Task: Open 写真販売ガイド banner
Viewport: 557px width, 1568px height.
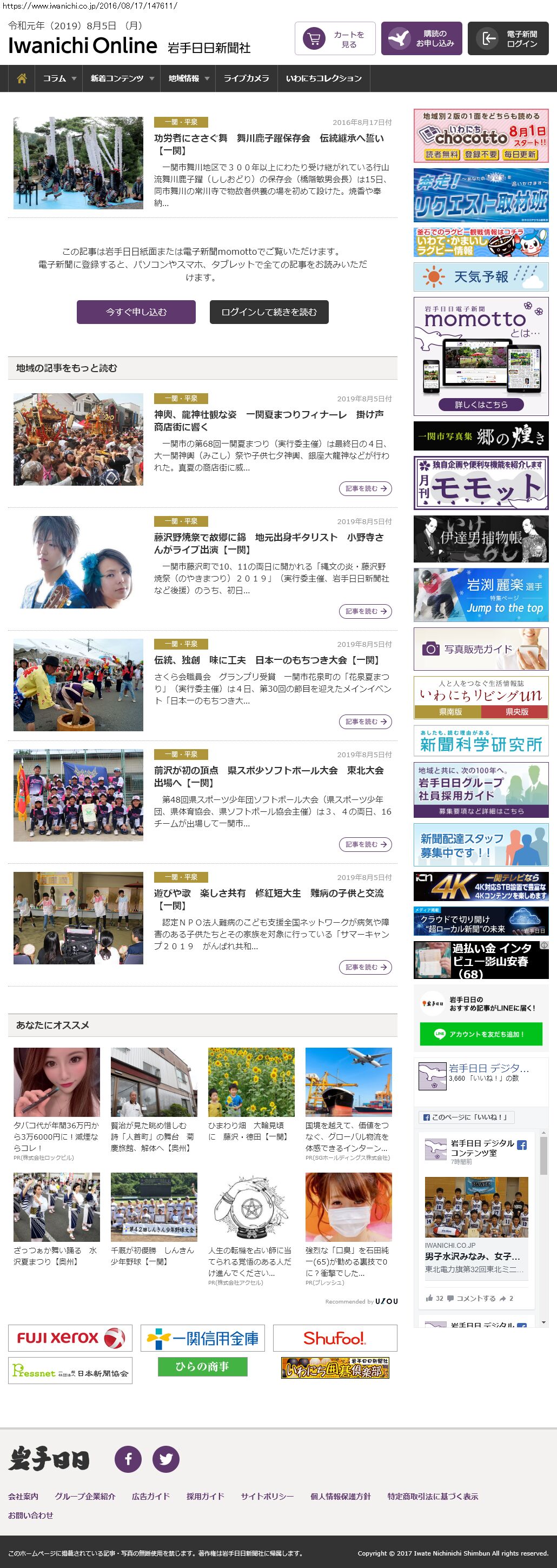Action: click(480, 649)
